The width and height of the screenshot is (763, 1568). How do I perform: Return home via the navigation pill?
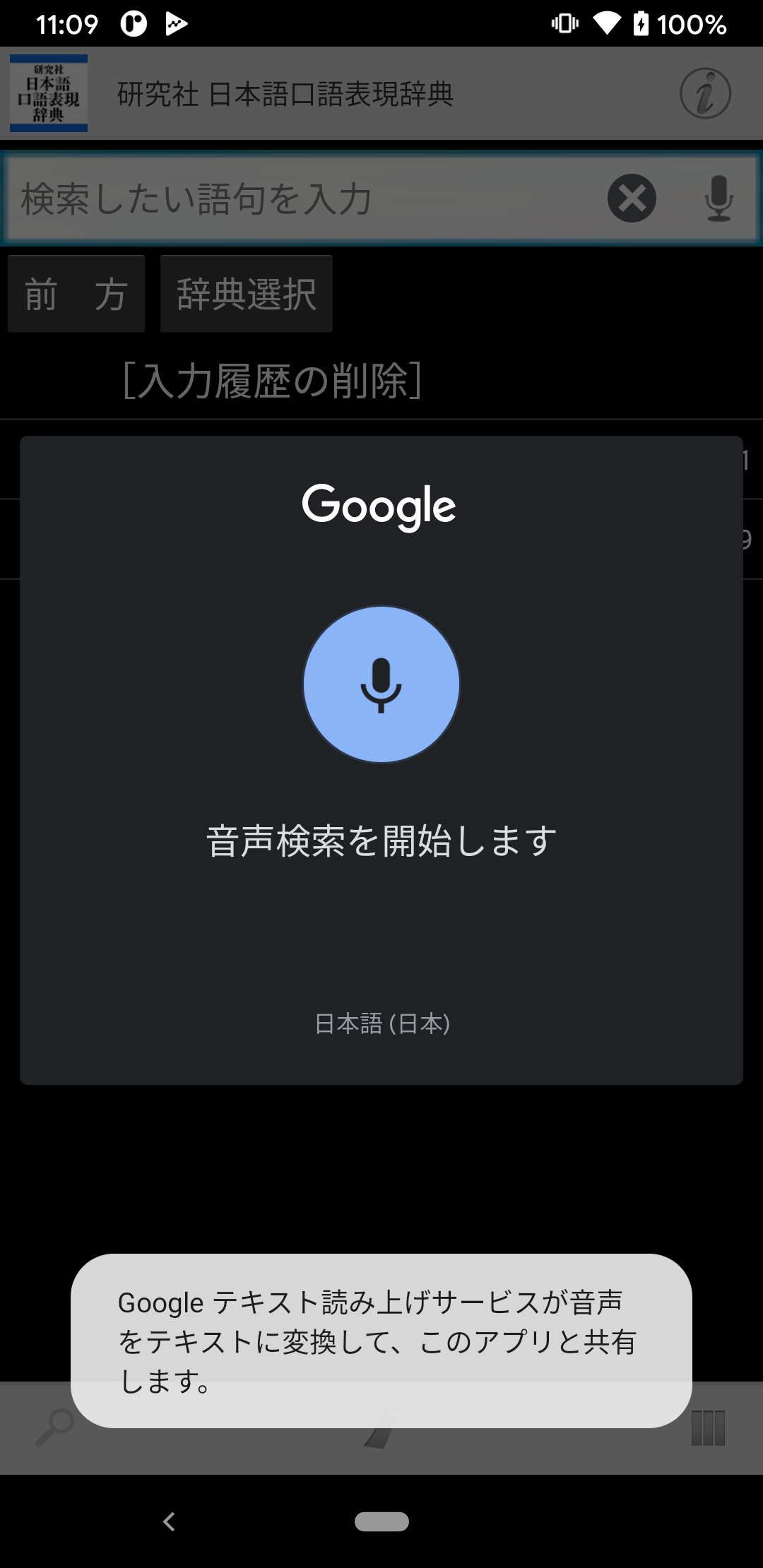click(381, 1521)
